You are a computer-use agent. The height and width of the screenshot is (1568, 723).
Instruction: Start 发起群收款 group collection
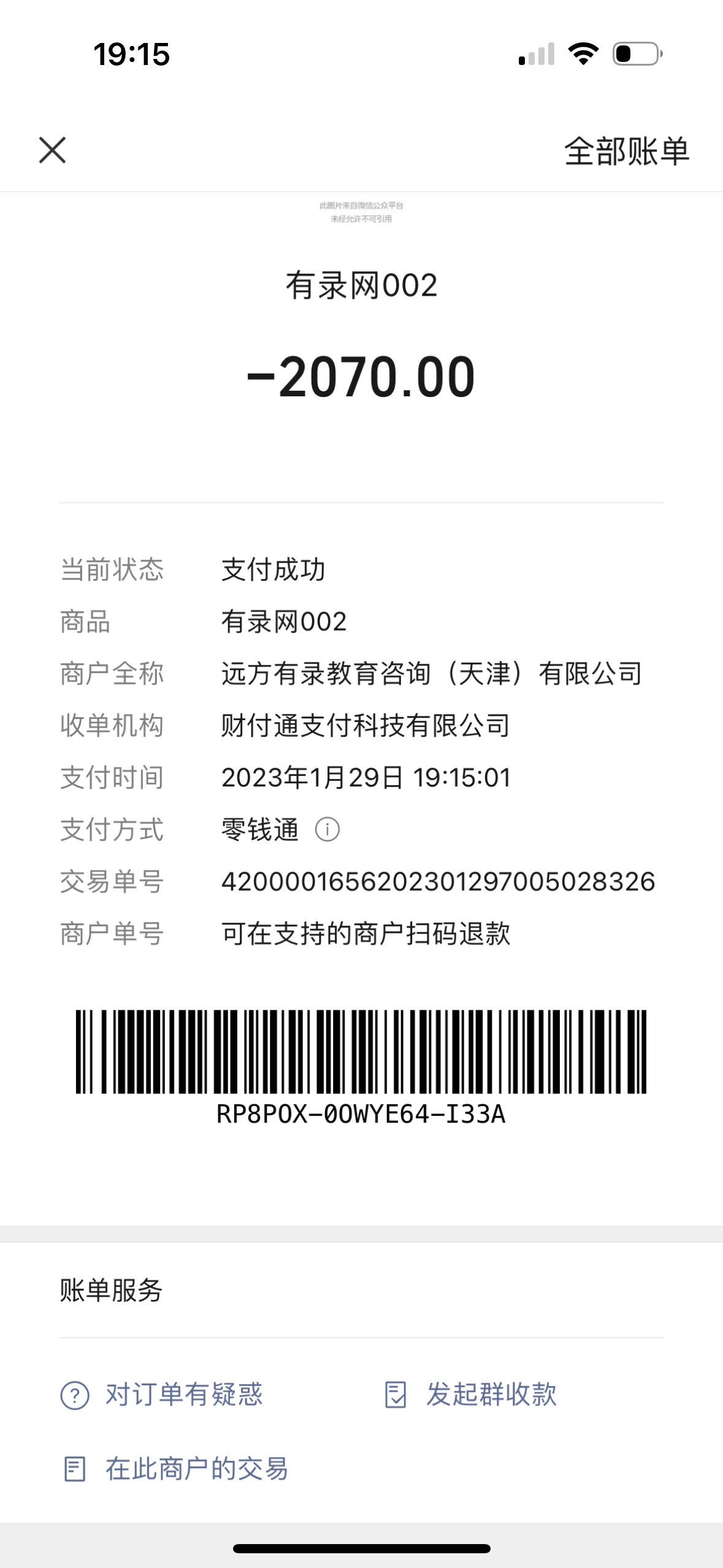[471, 1394]
